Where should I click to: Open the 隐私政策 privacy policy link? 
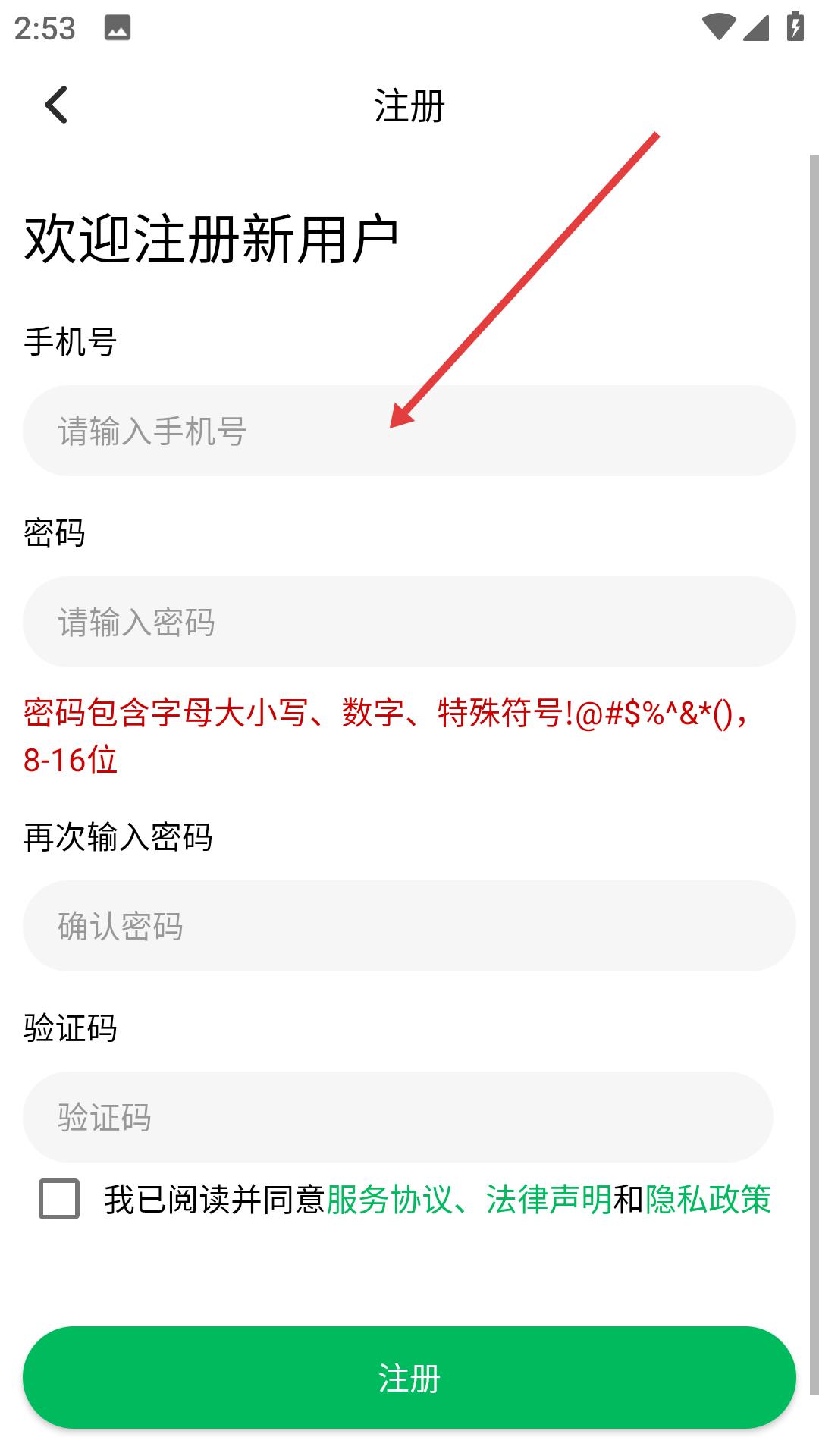[708, 1200]
